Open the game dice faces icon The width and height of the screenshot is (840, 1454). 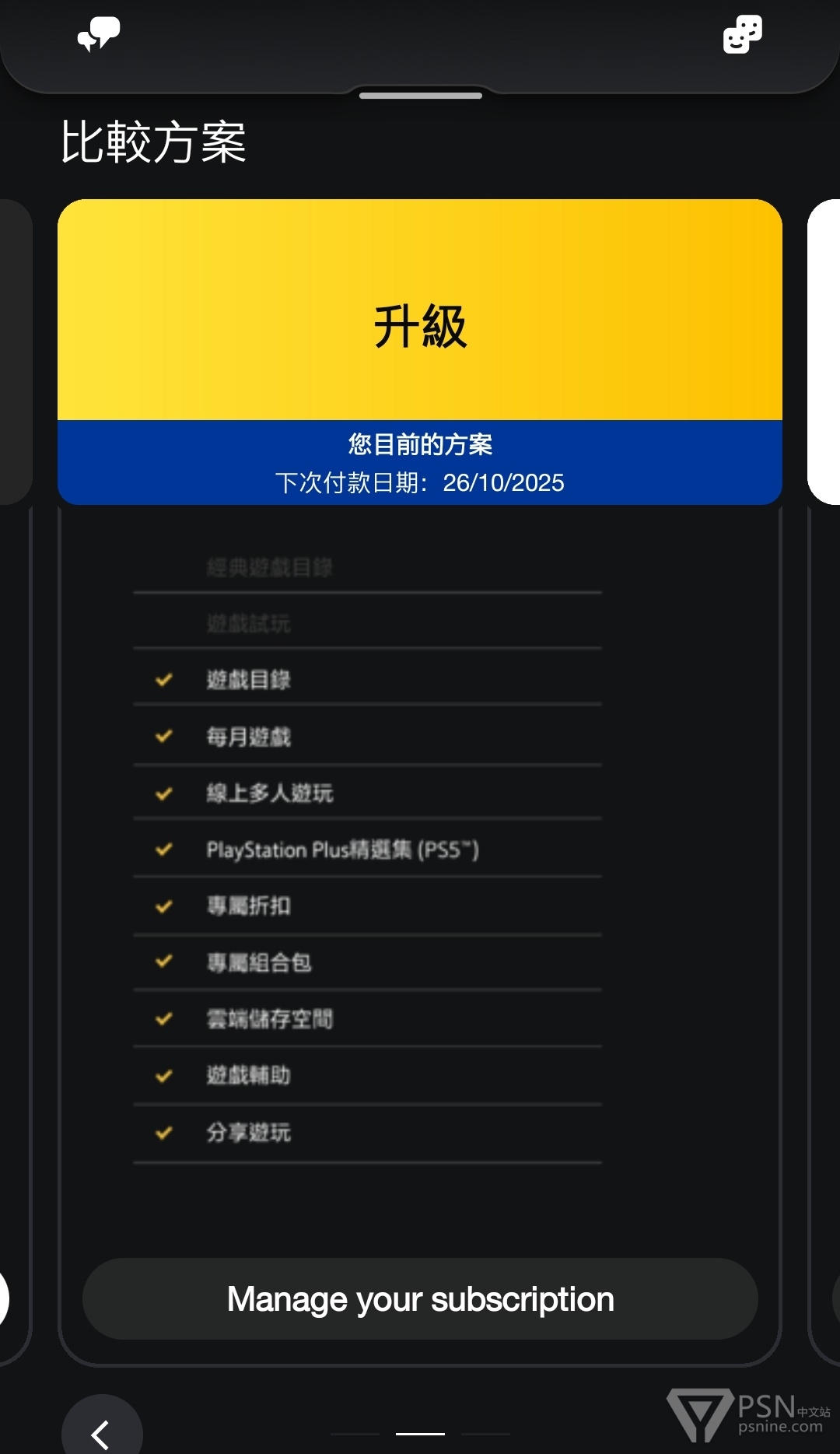coord(742,34)
